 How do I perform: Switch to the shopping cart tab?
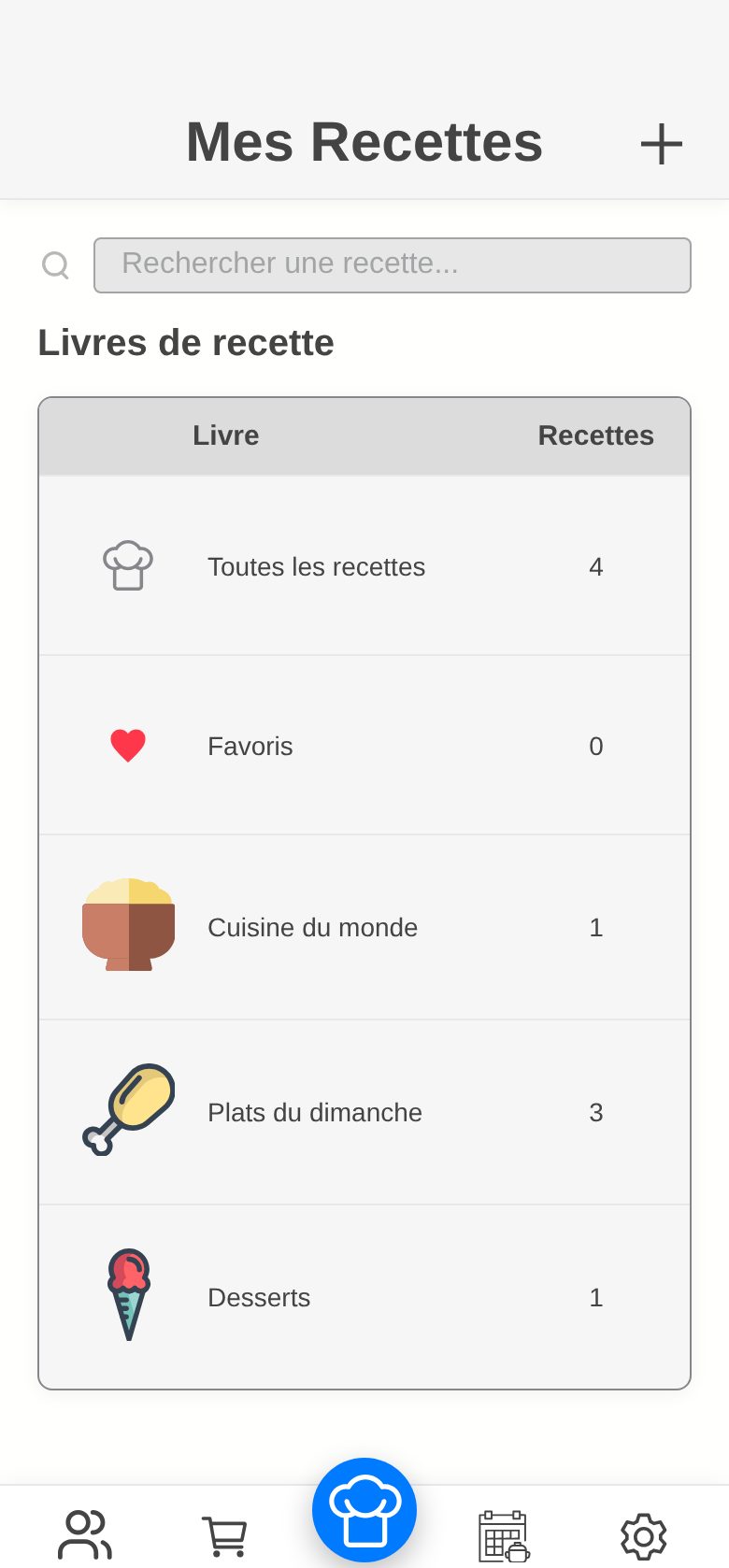(x=224, y=1536)
